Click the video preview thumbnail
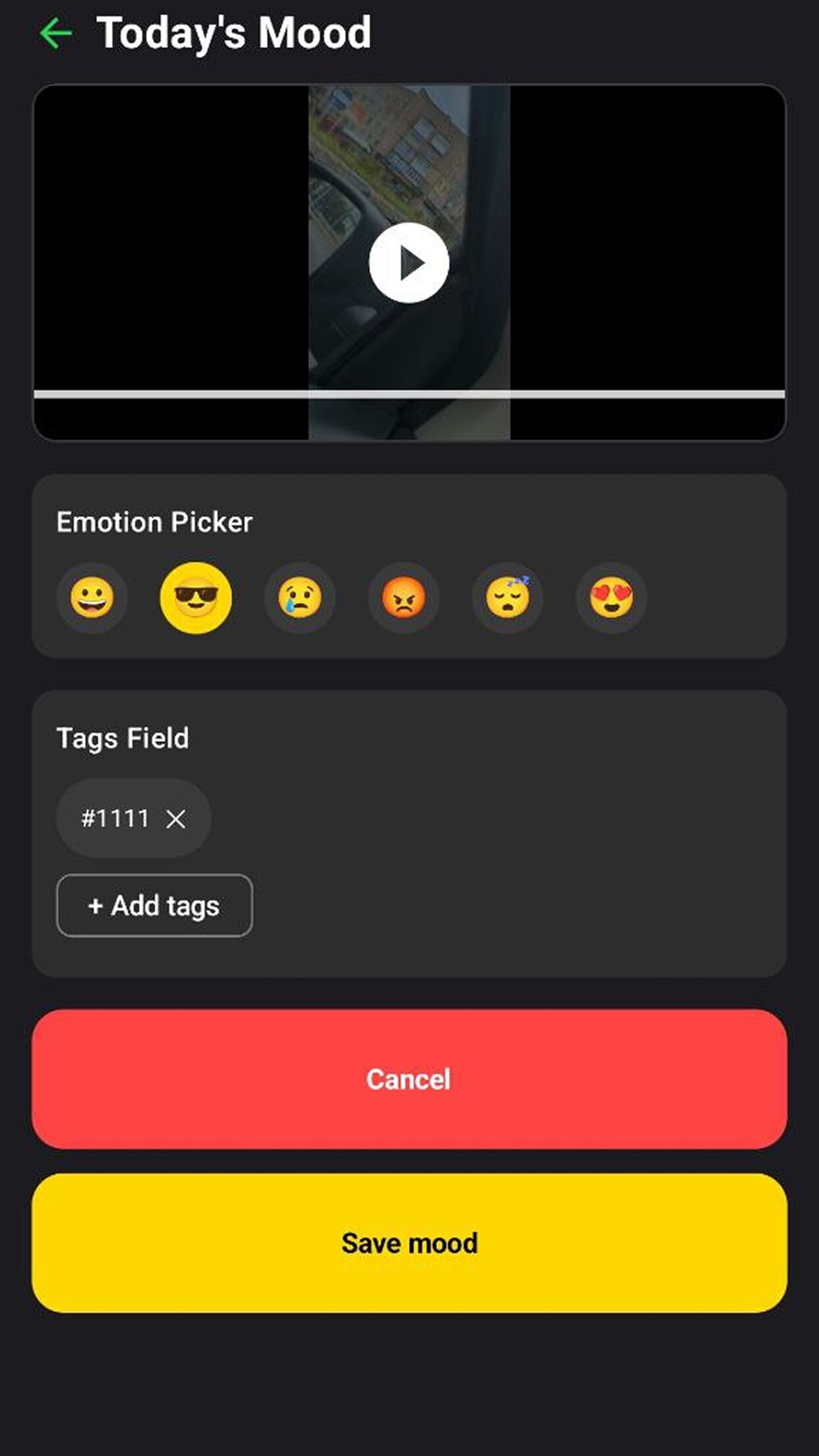 (409, 261)
